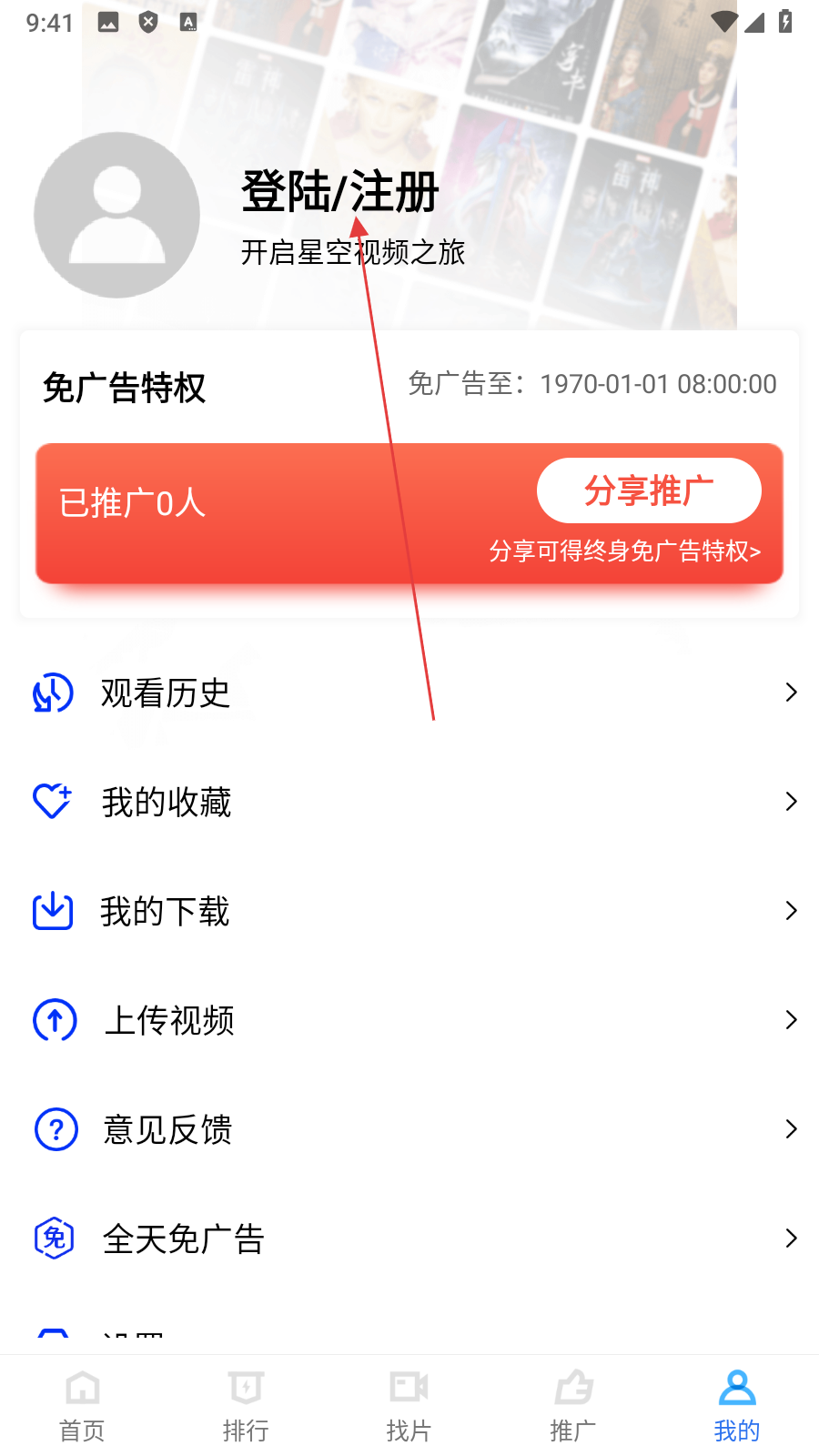Viewport: 819px width, 1456px height.
Task: Open 意见反馈 row
Action: 409,1129
